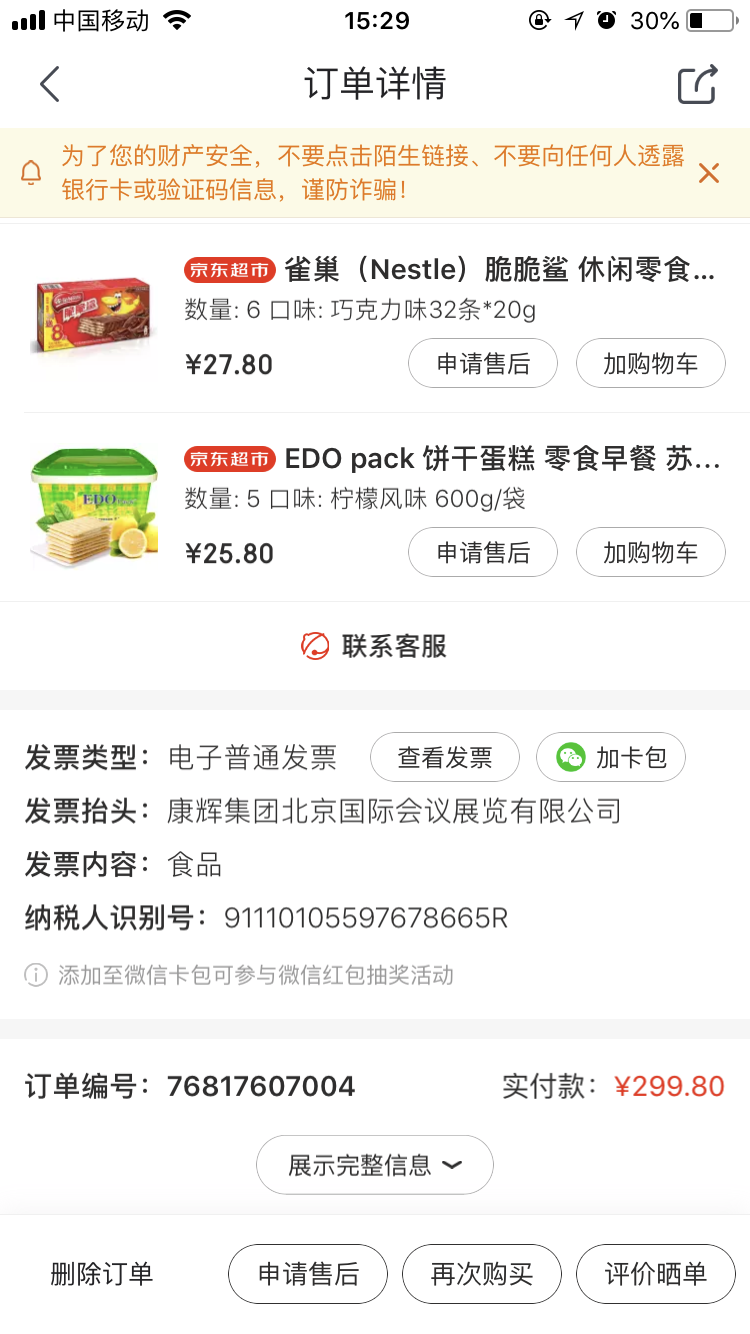Dismiss the fraud safety warning banner
This screenshot has width=750, height=1334.
709,173
